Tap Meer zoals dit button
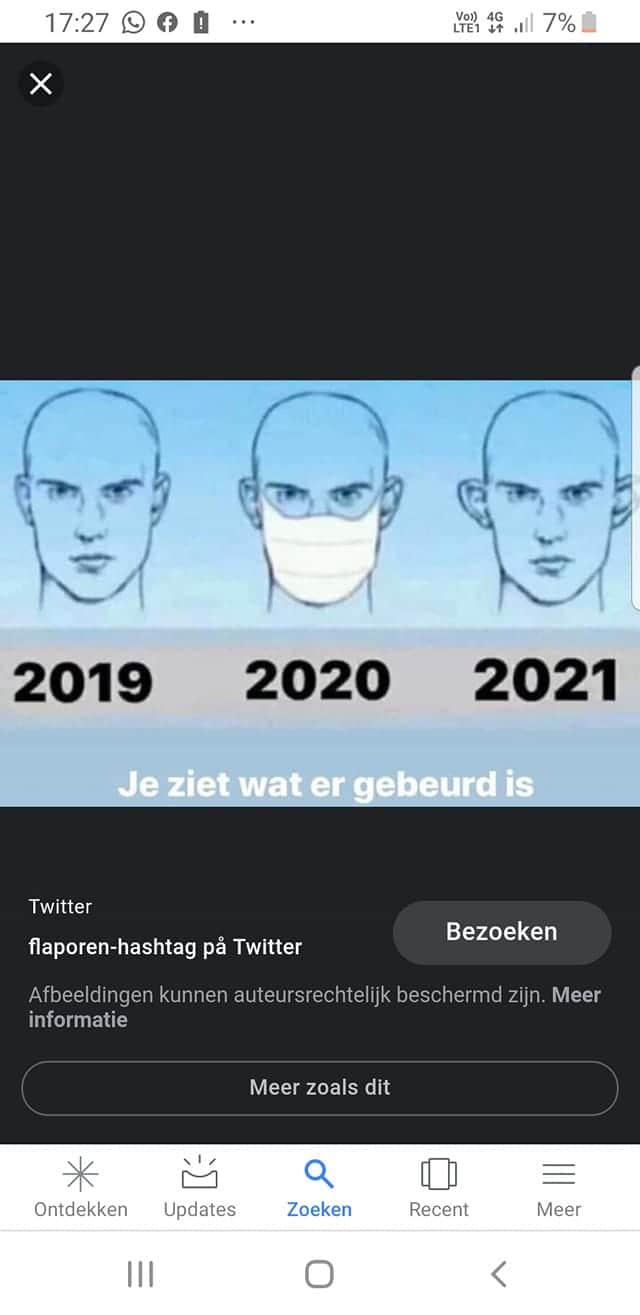This screenshot has height=1315, width=640. 320,1087
